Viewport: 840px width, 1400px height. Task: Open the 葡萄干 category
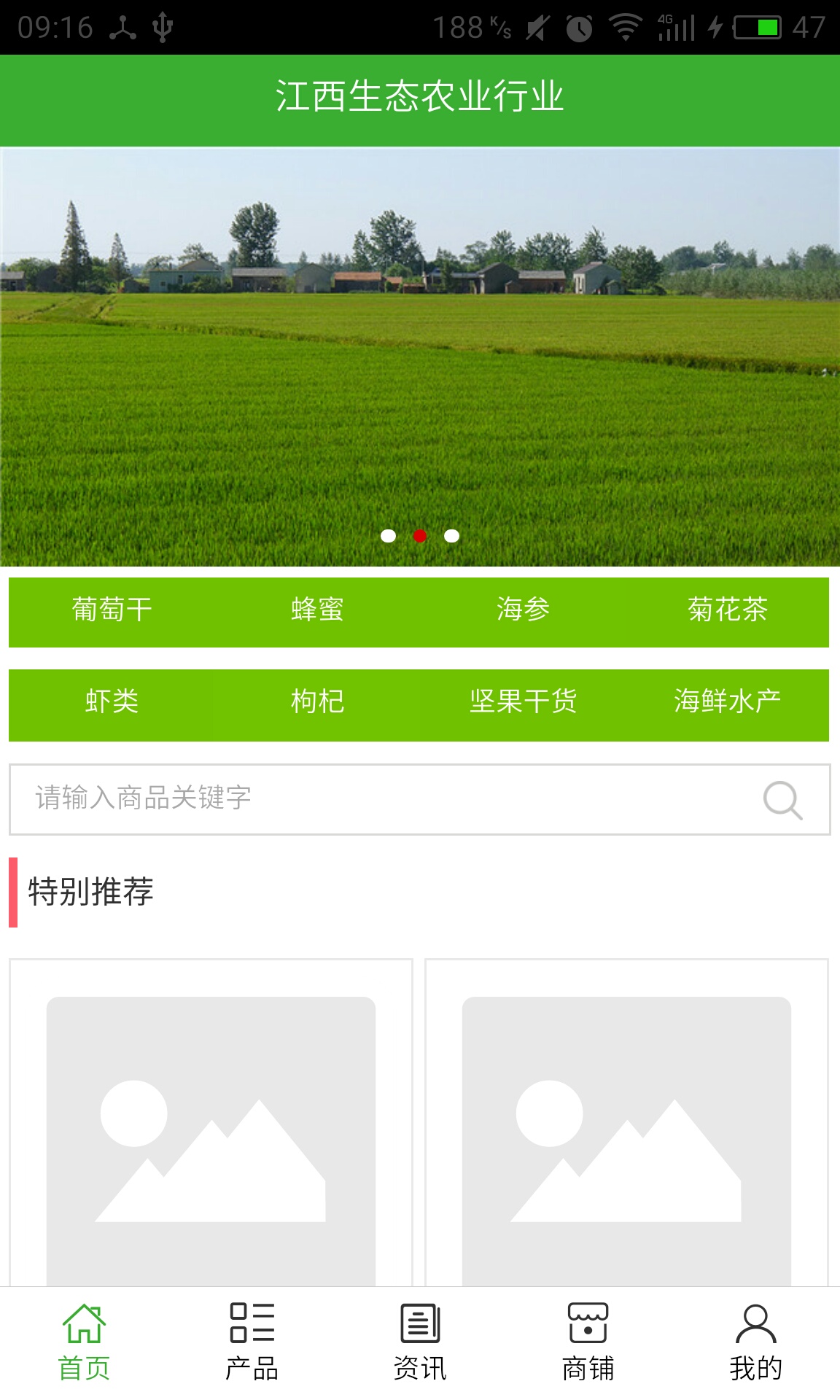(109, 612)
